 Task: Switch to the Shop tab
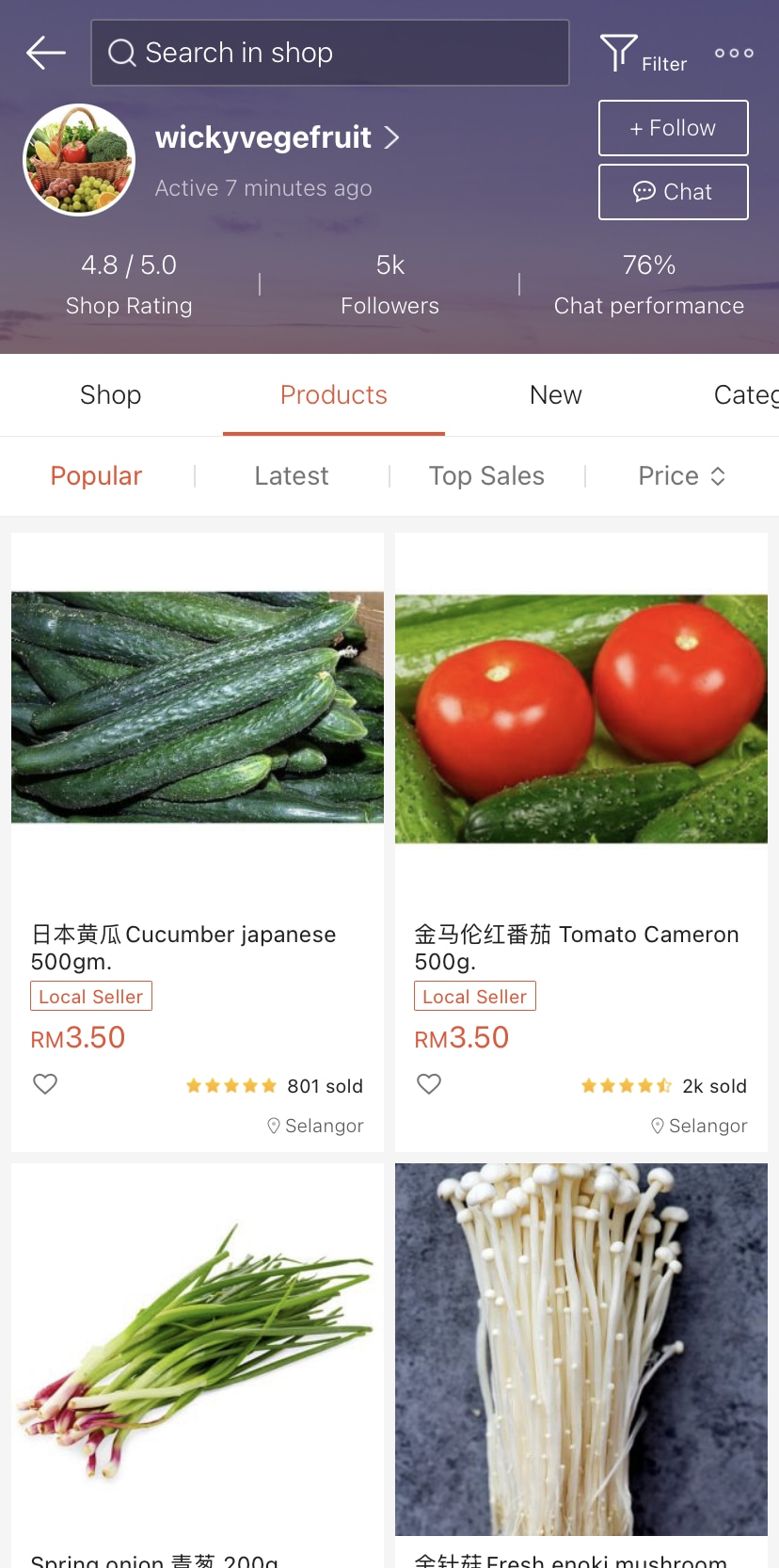pos(110,395)
